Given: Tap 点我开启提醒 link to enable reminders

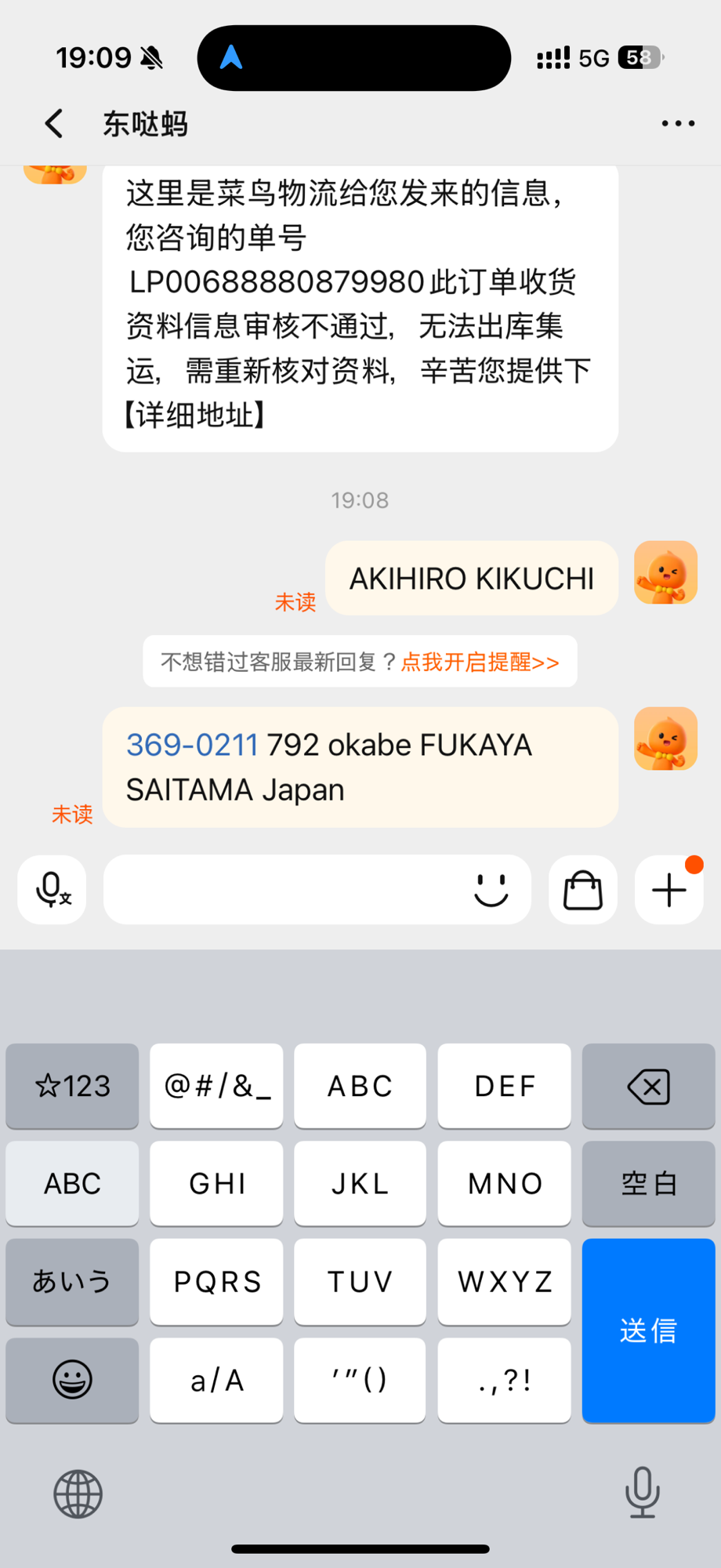Looking at the screenshot, I should 480,662.
